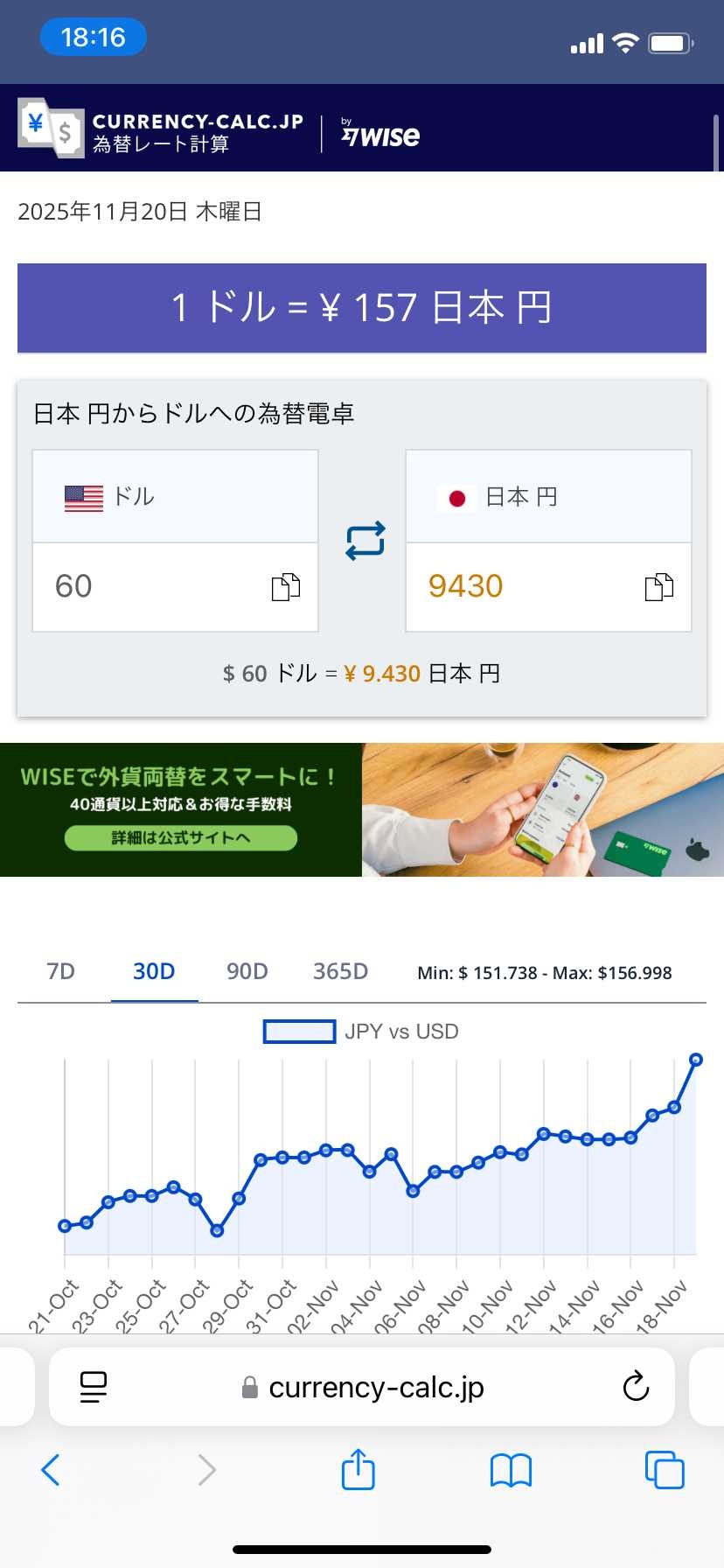This screenshot has height=1568, width=724.
Task: Copy the yen amount 9430
Action: [658, 587]
